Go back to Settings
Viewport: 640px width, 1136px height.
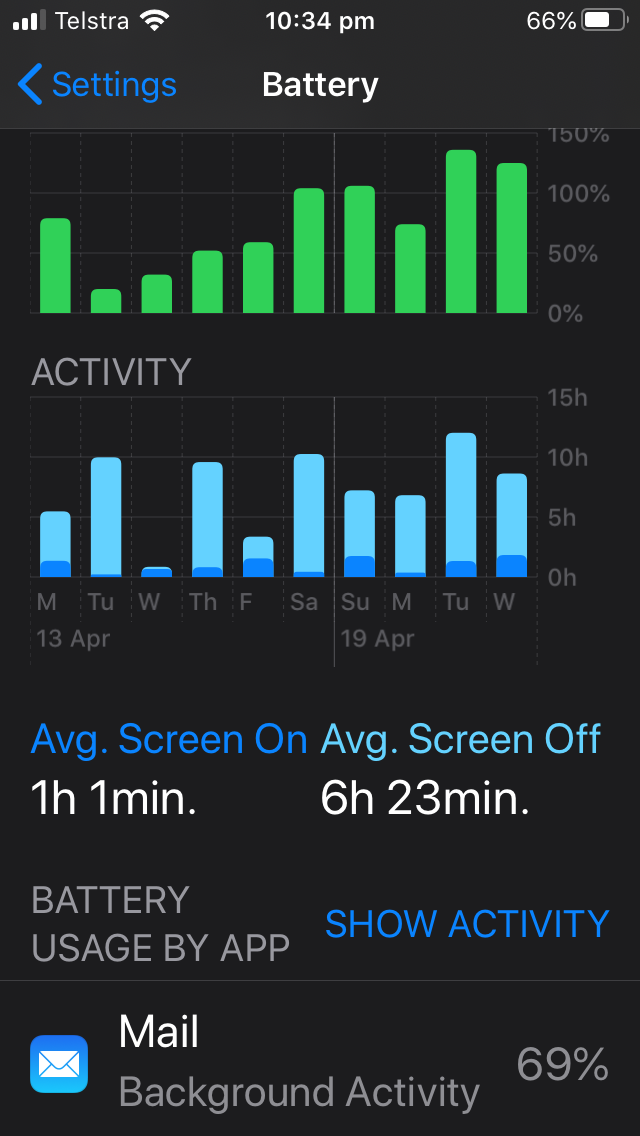point(97,85)
